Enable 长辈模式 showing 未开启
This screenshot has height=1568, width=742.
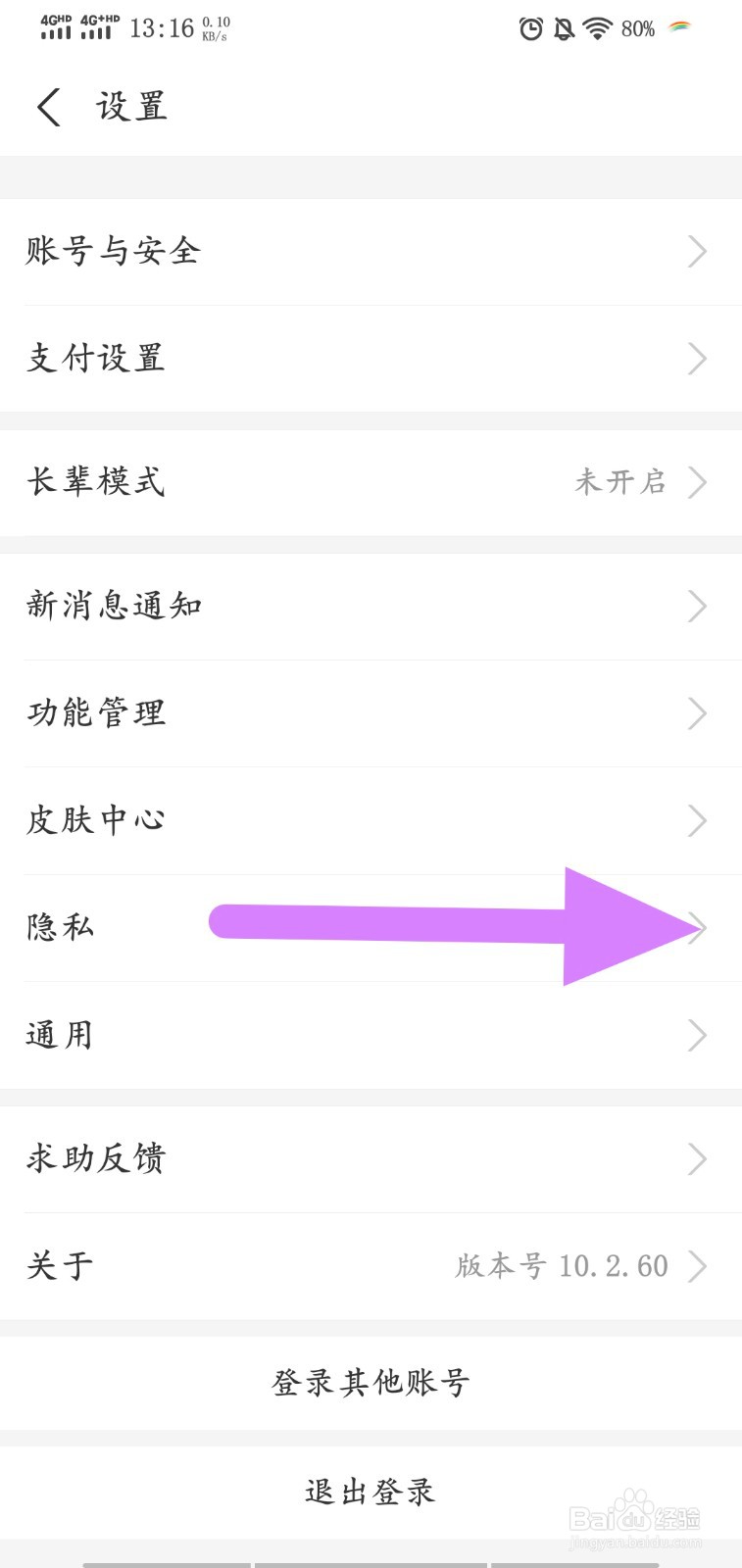click(x=371, y=482)
